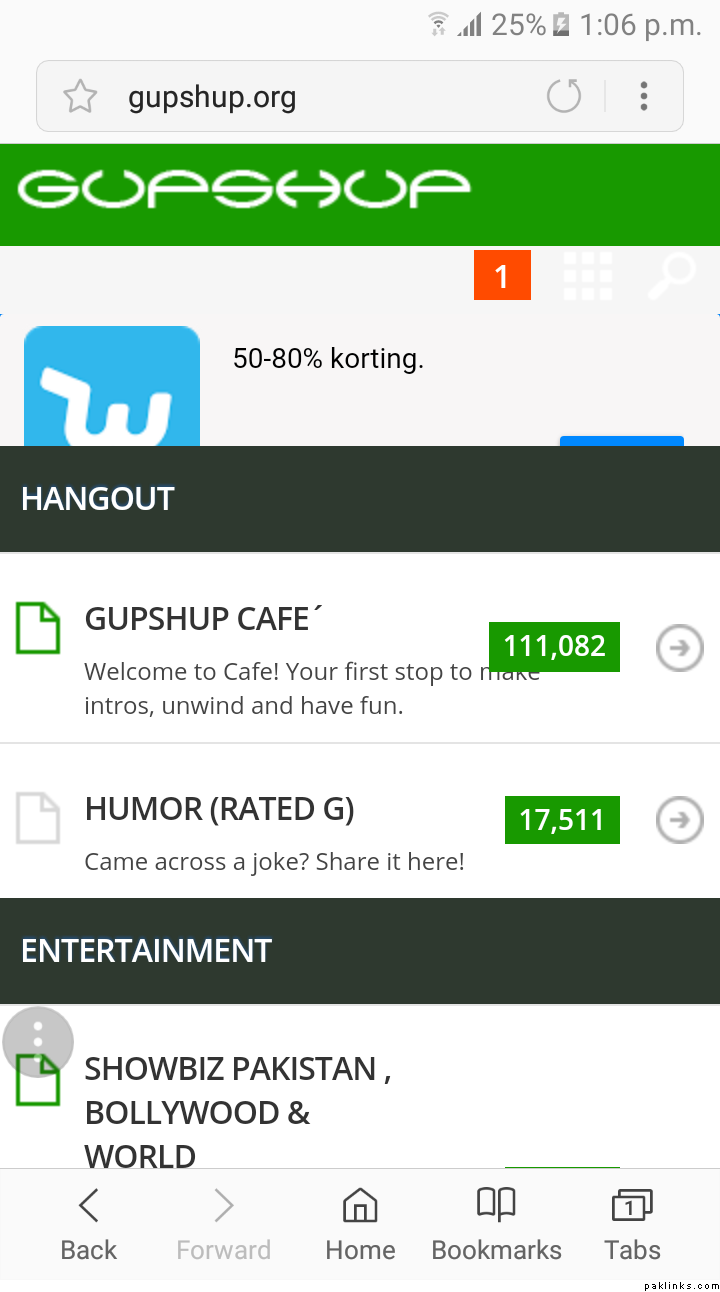The height and width of the screenshot is (1292, 720).
Task: Tap the arrow next to Gupshup Cafe
Action: [679, 648]
